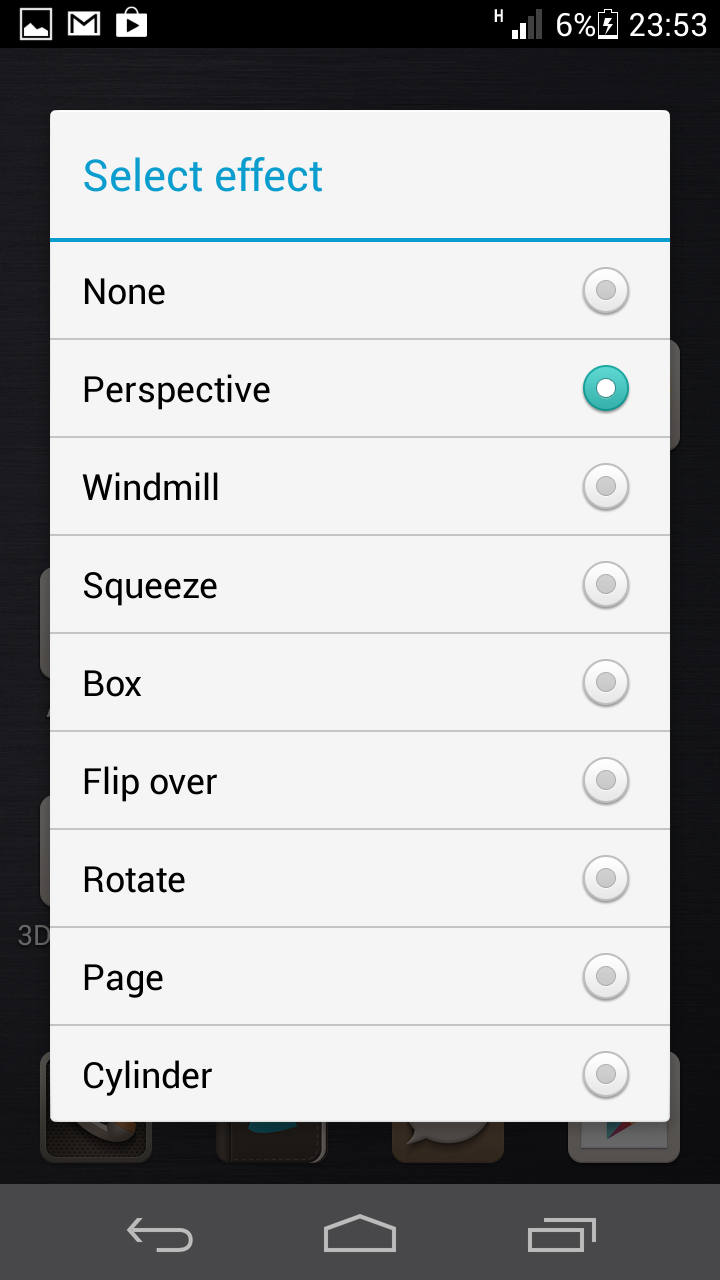Choose the Page effect
The height and width of the screenshot is (1280, 720).
click(x=360, y=977)
